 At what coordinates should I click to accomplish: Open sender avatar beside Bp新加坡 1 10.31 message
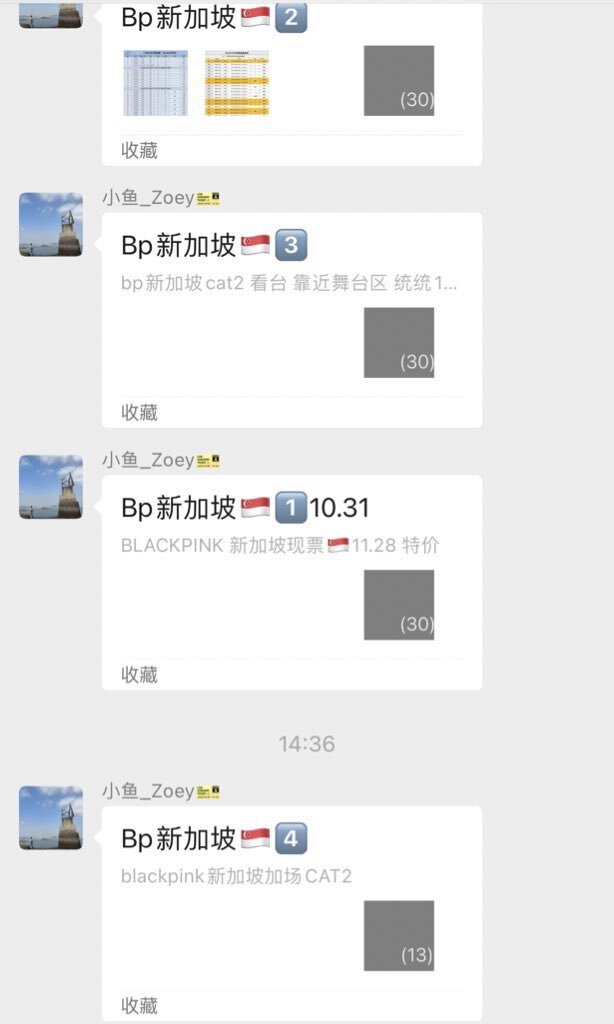click(x=51, y=487)
